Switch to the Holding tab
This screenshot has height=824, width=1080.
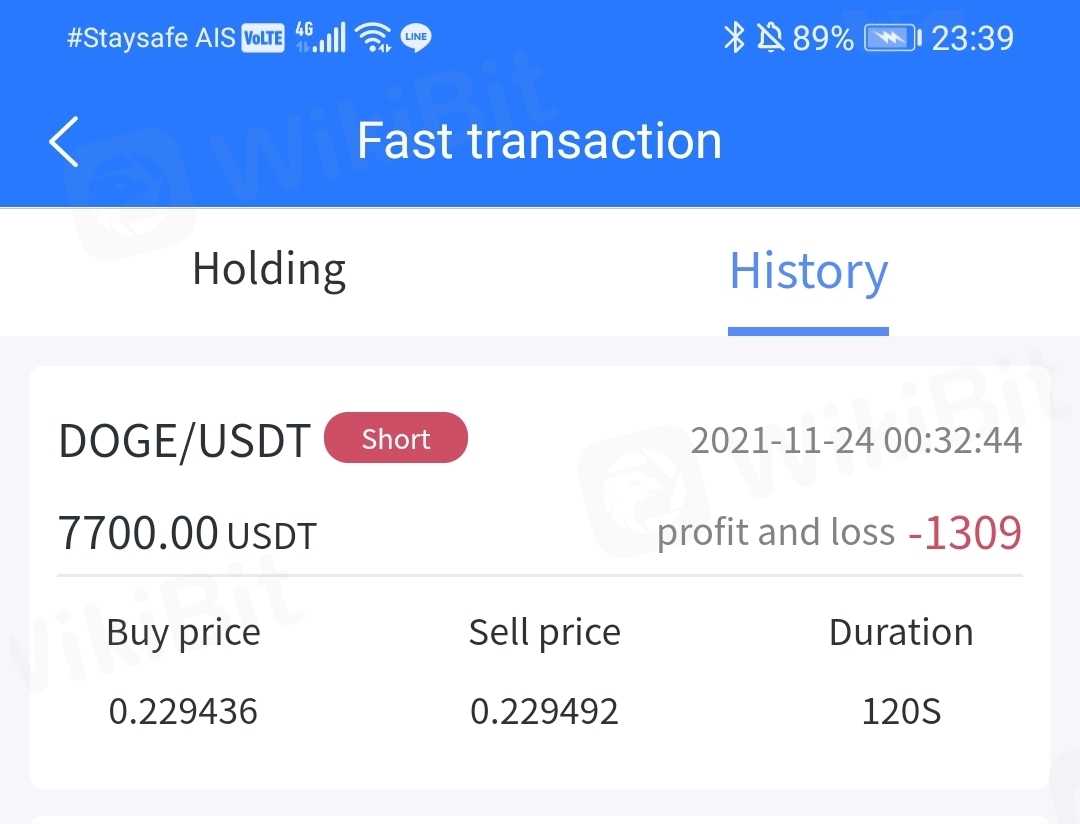269,270
